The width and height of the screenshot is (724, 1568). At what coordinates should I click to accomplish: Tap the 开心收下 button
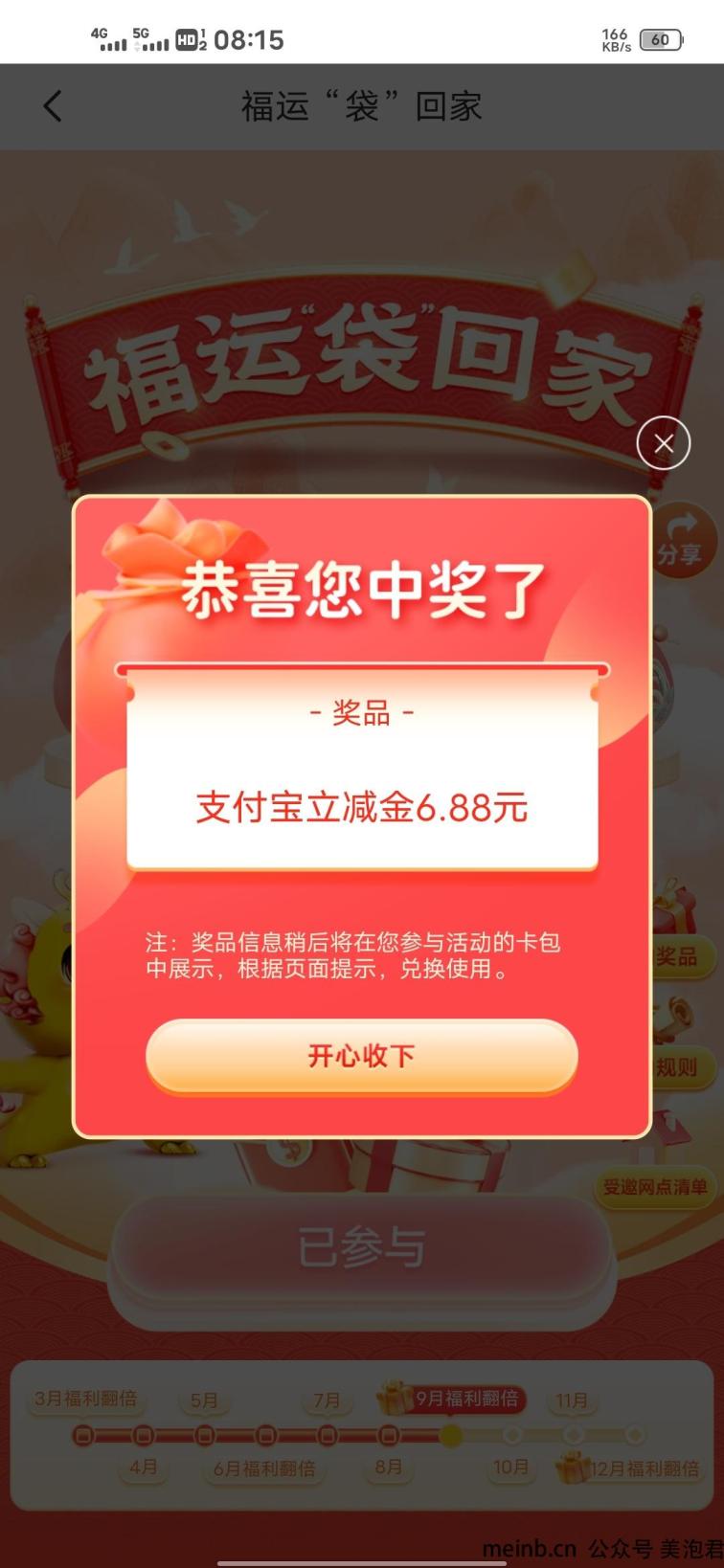point(361,1056)
